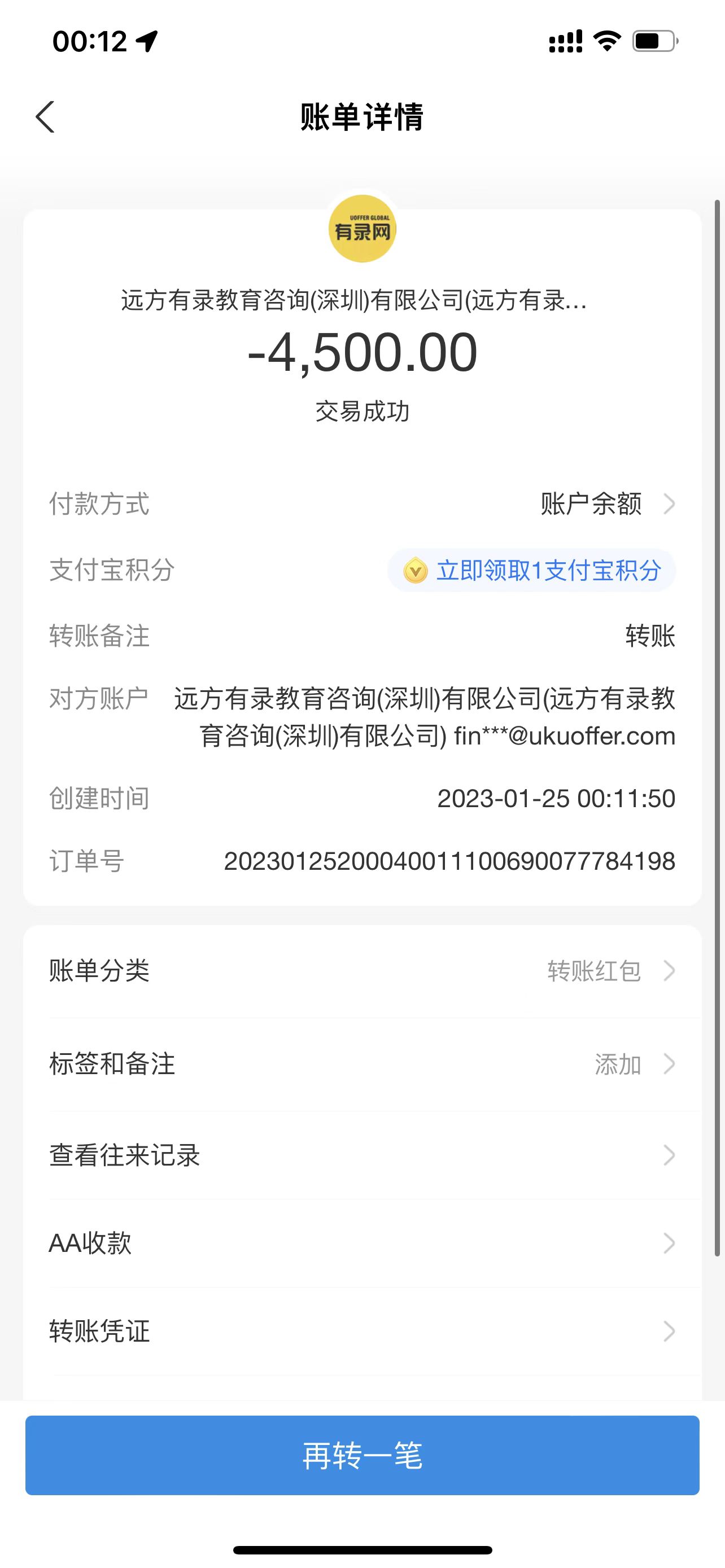Open the 有录网 merchant avatar

pyautogui.click(x=362, y=229)
